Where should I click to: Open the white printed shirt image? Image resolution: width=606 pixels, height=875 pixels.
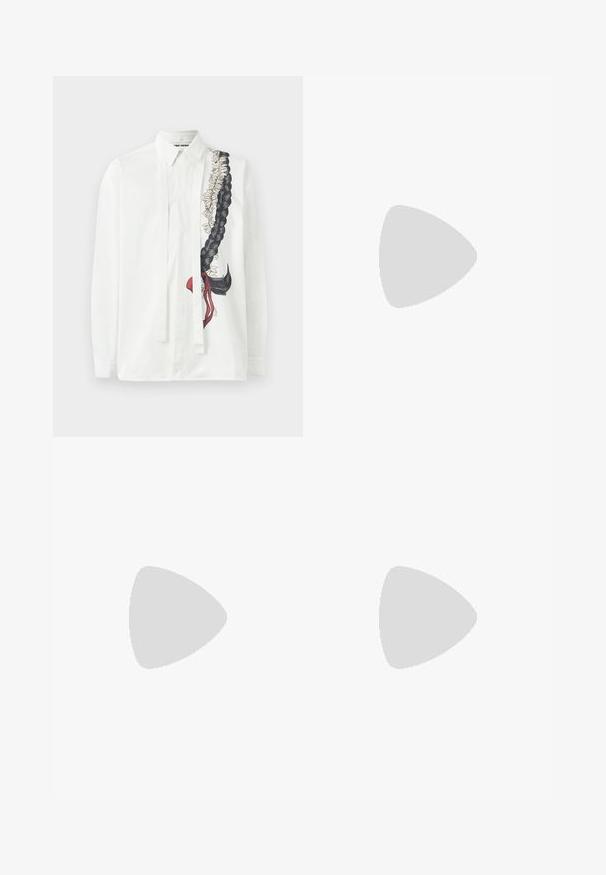pyautogui.click(x=178, y=256)
